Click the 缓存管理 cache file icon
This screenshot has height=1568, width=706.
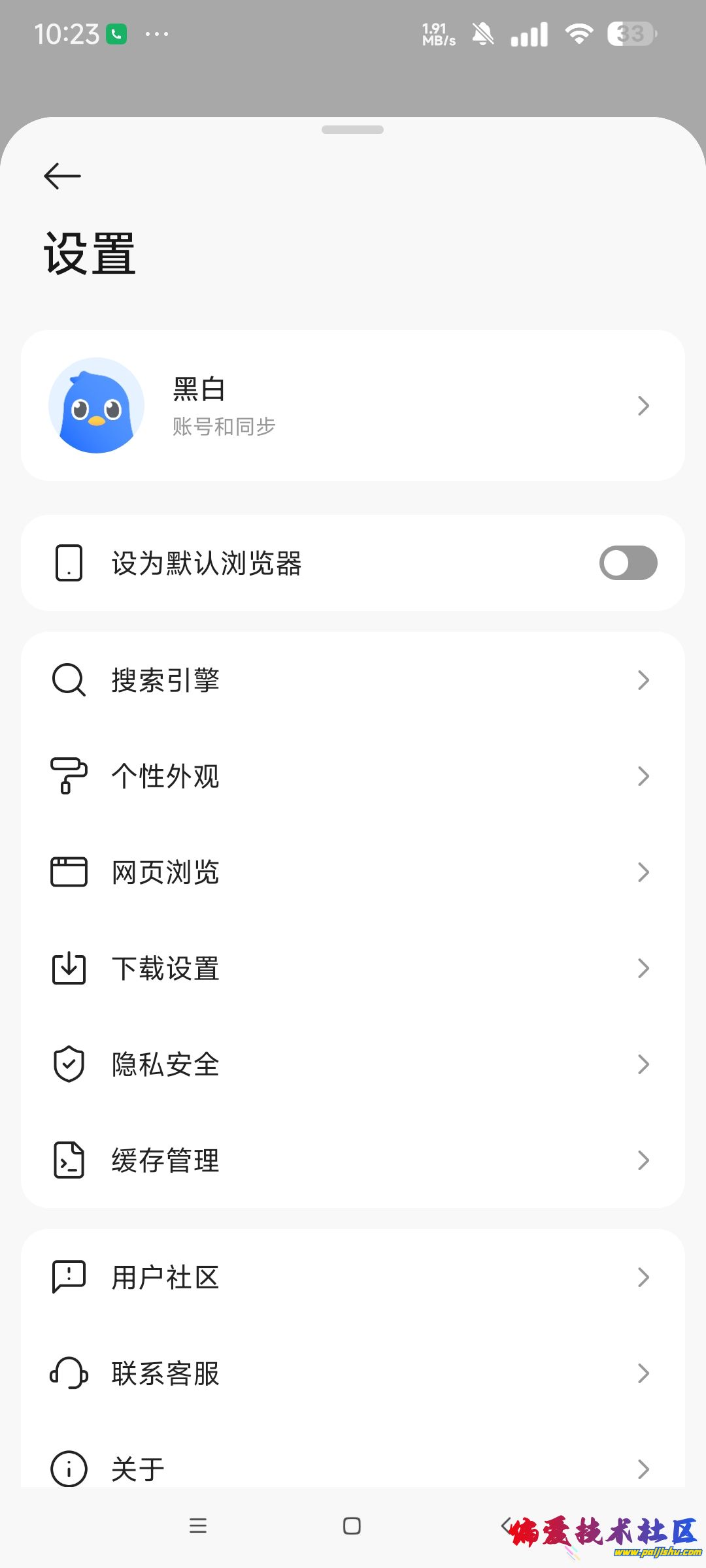click(68, 1160)
